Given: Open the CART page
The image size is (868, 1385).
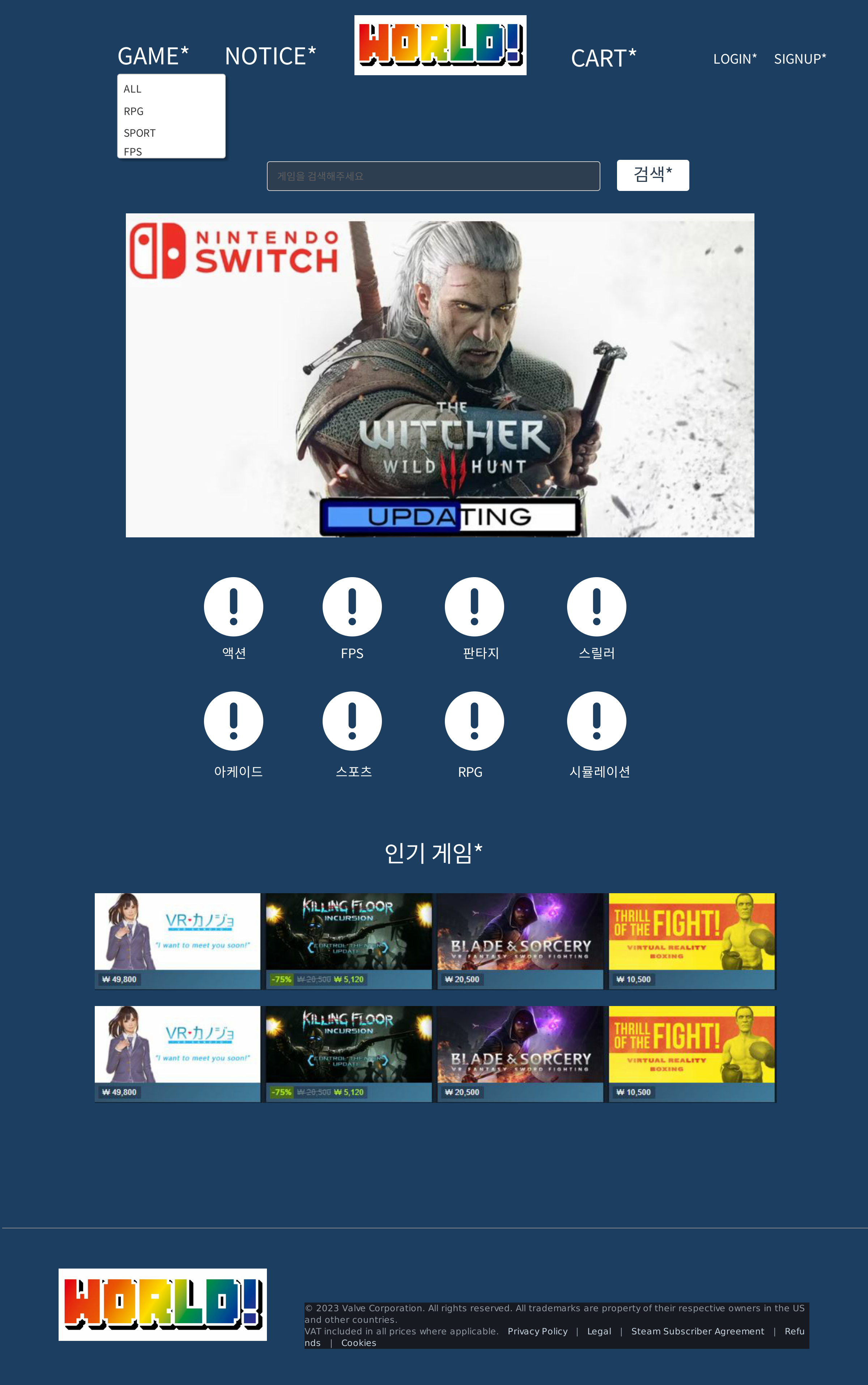Looking at the screenshot, I should [x=603, y=58].
